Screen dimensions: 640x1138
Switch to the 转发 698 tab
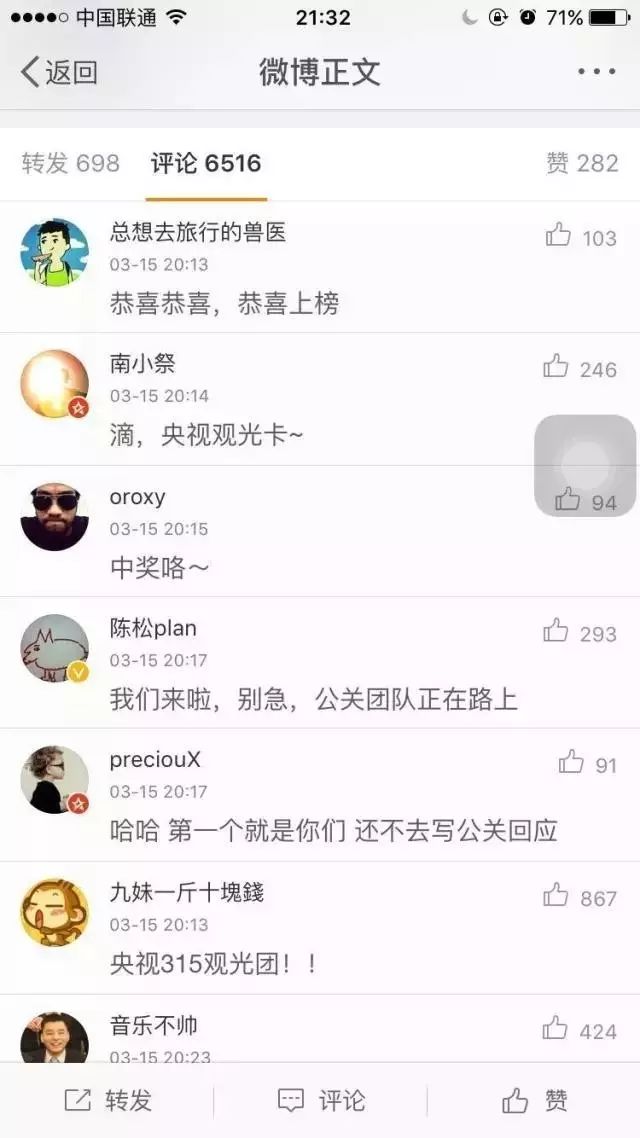70,163
